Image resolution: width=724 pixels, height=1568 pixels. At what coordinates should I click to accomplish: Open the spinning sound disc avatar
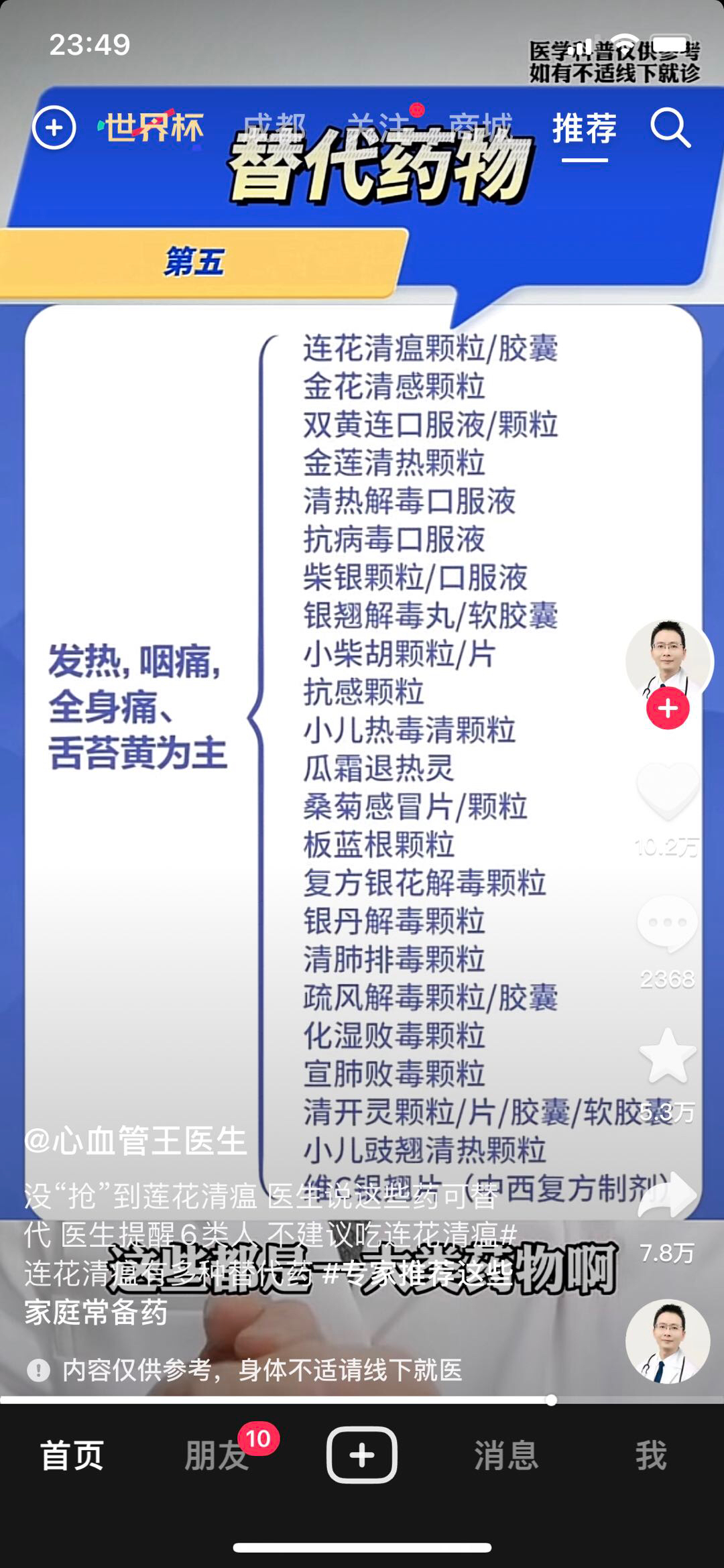(x=668, y=1341)
